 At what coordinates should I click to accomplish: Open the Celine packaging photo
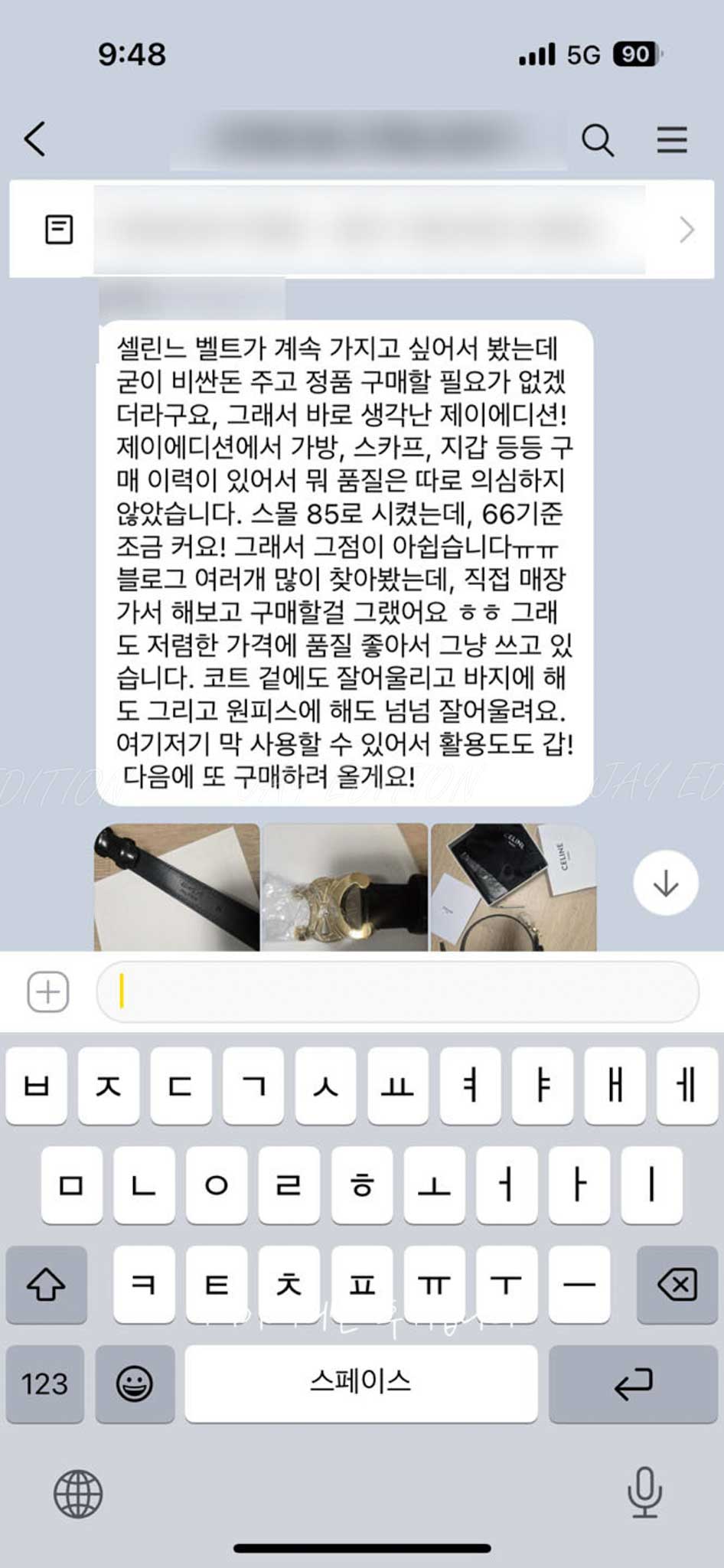coord(513,887)
